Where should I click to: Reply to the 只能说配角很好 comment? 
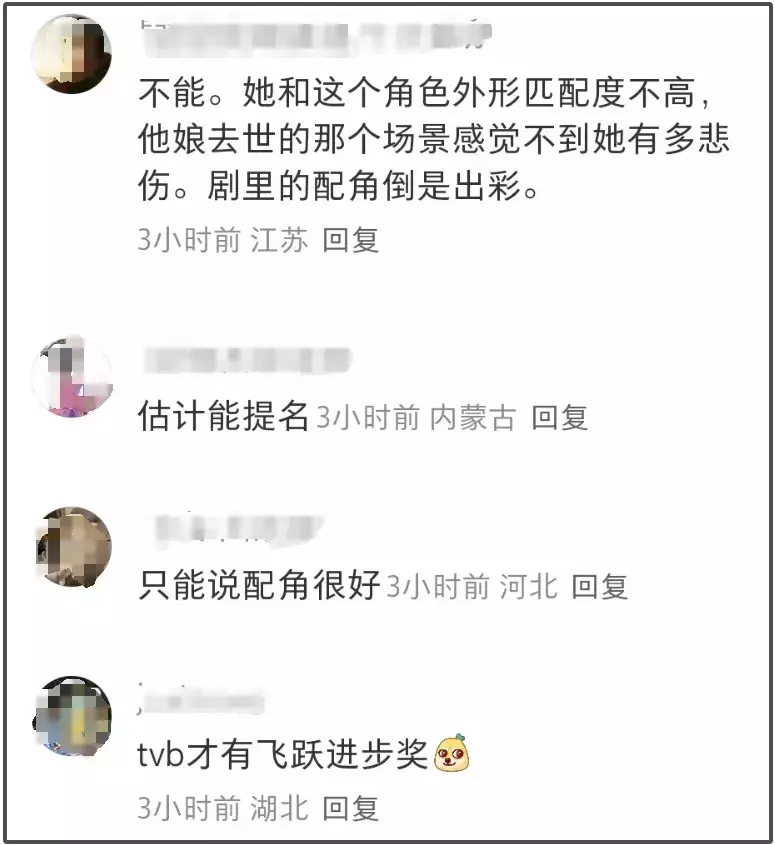tap(599, 587)
